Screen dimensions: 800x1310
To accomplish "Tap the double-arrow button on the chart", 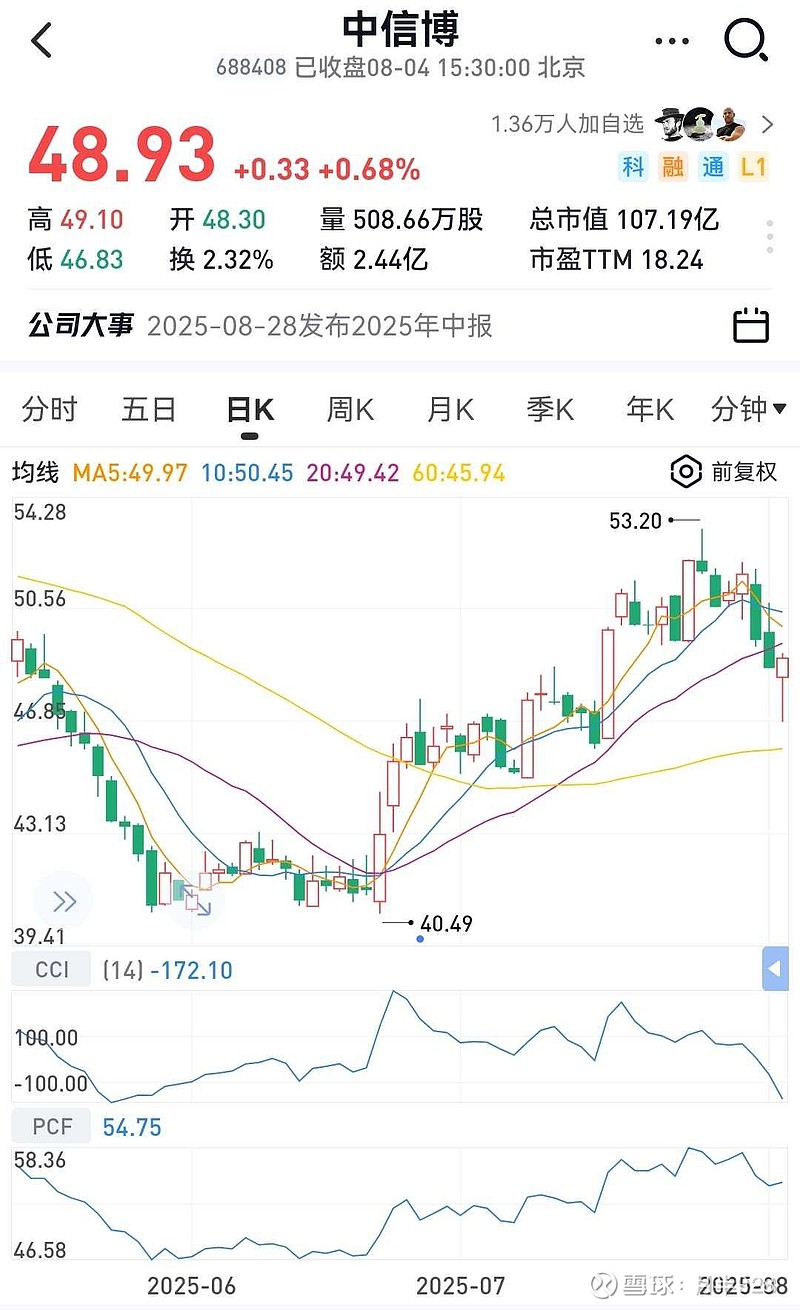I will click(x=64, y=902).
